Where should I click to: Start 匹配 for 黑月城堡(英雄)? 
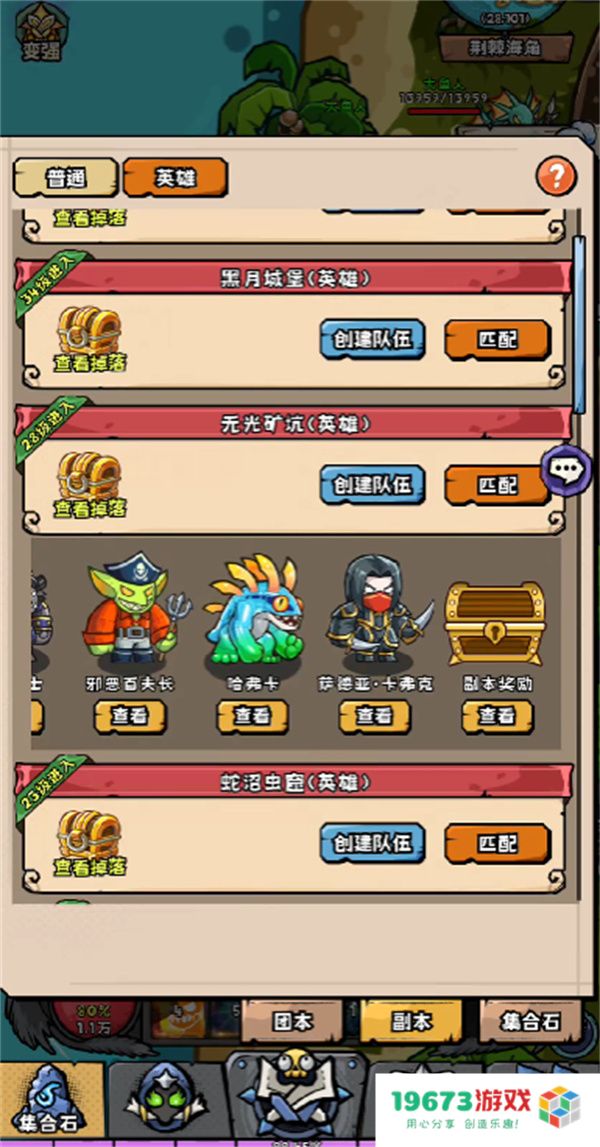pyautogui.click(x=498, y=339)
